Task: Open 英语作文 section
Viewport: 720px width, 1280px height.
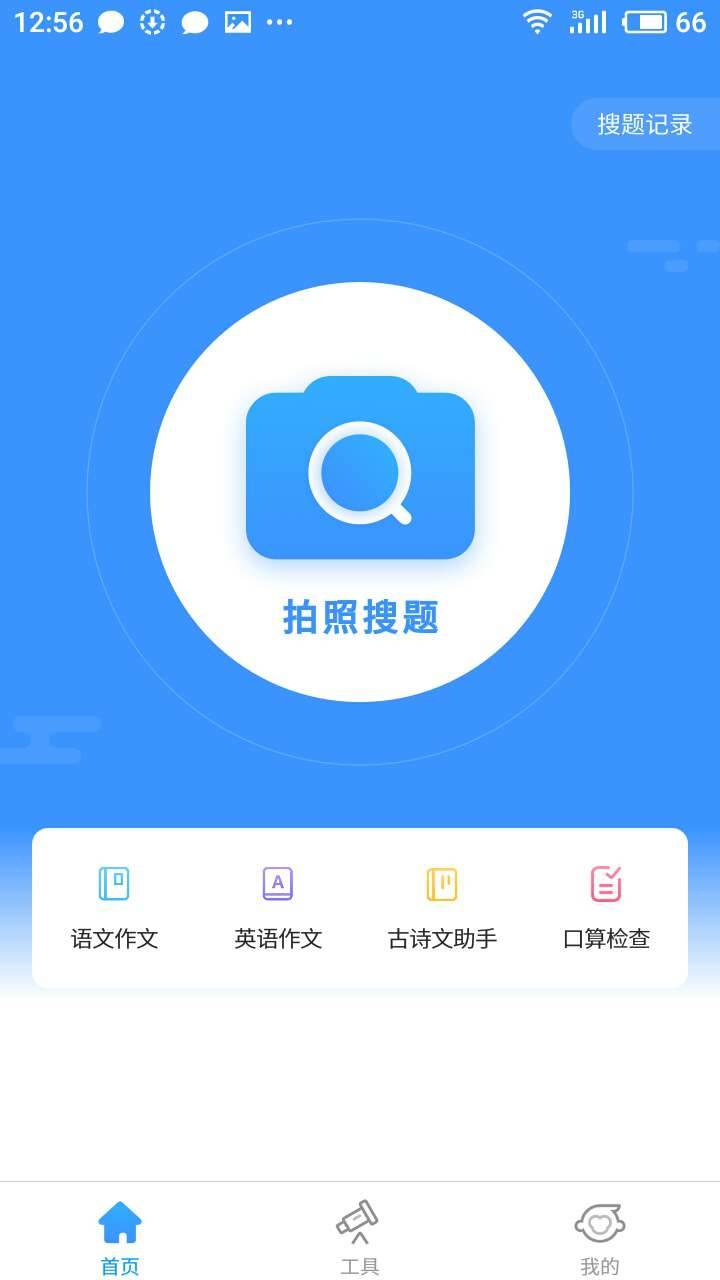Action: point(278,908)
